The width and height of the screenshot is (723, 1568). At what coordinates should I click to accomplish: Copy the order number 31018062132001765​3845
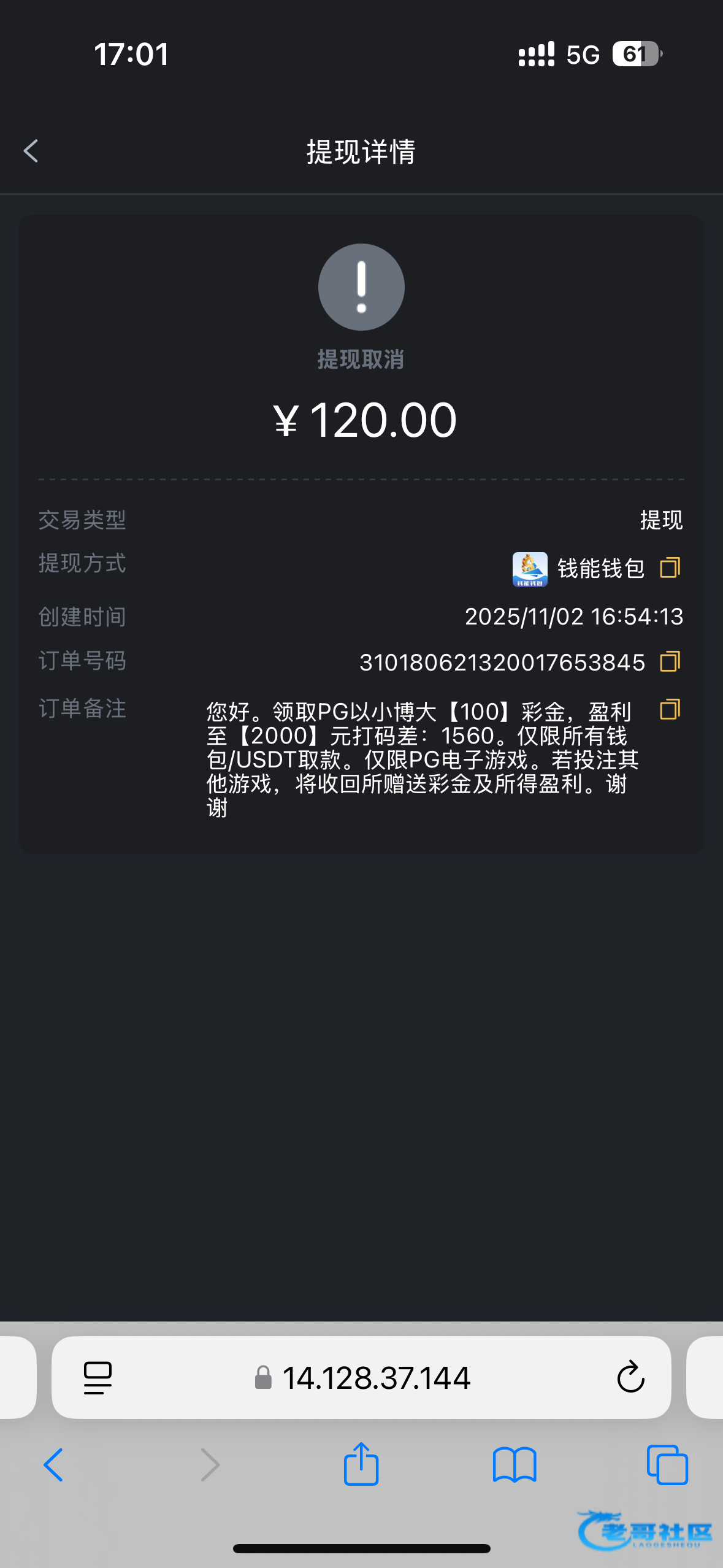(x=670, y=662)
